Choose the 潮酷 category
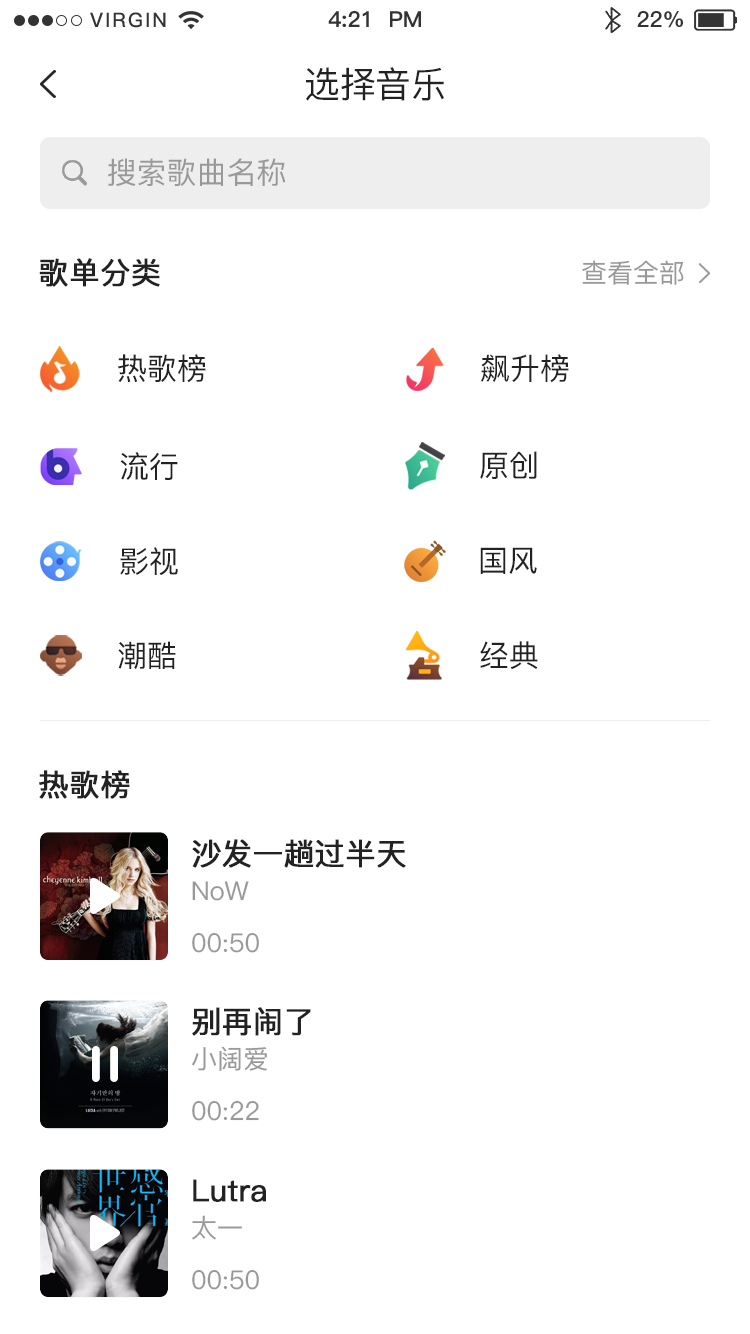Image resolution: width=750 pixels, height=1334 pixels. [110, 656]
